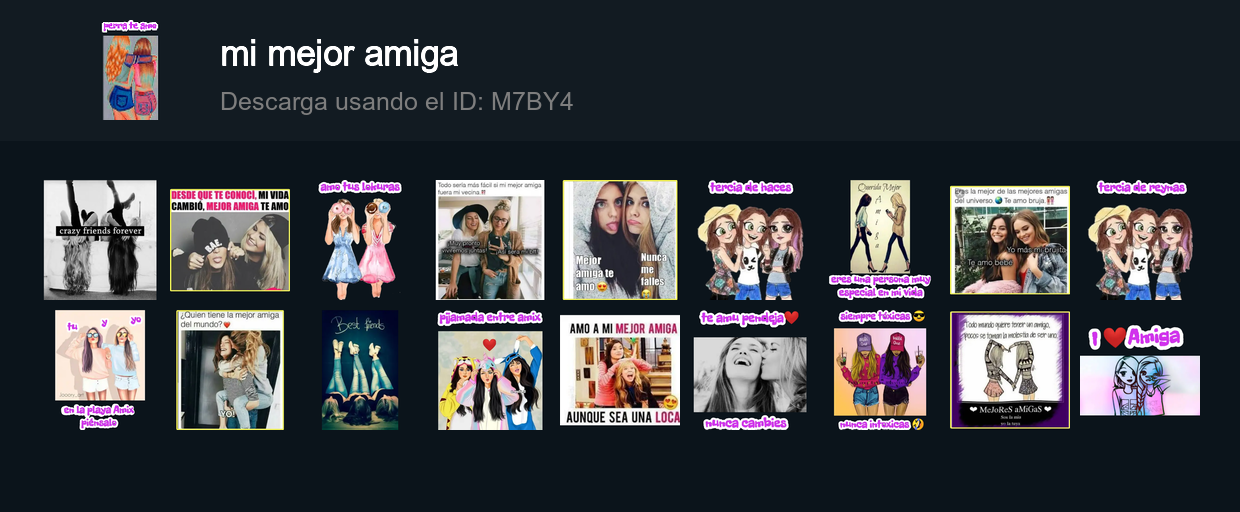Viewport: 1240px width, 512px height.
Task: Open the 'Querida Mejor Amiga' sticker
Action: pyautogui.click(x=880, y=240)
